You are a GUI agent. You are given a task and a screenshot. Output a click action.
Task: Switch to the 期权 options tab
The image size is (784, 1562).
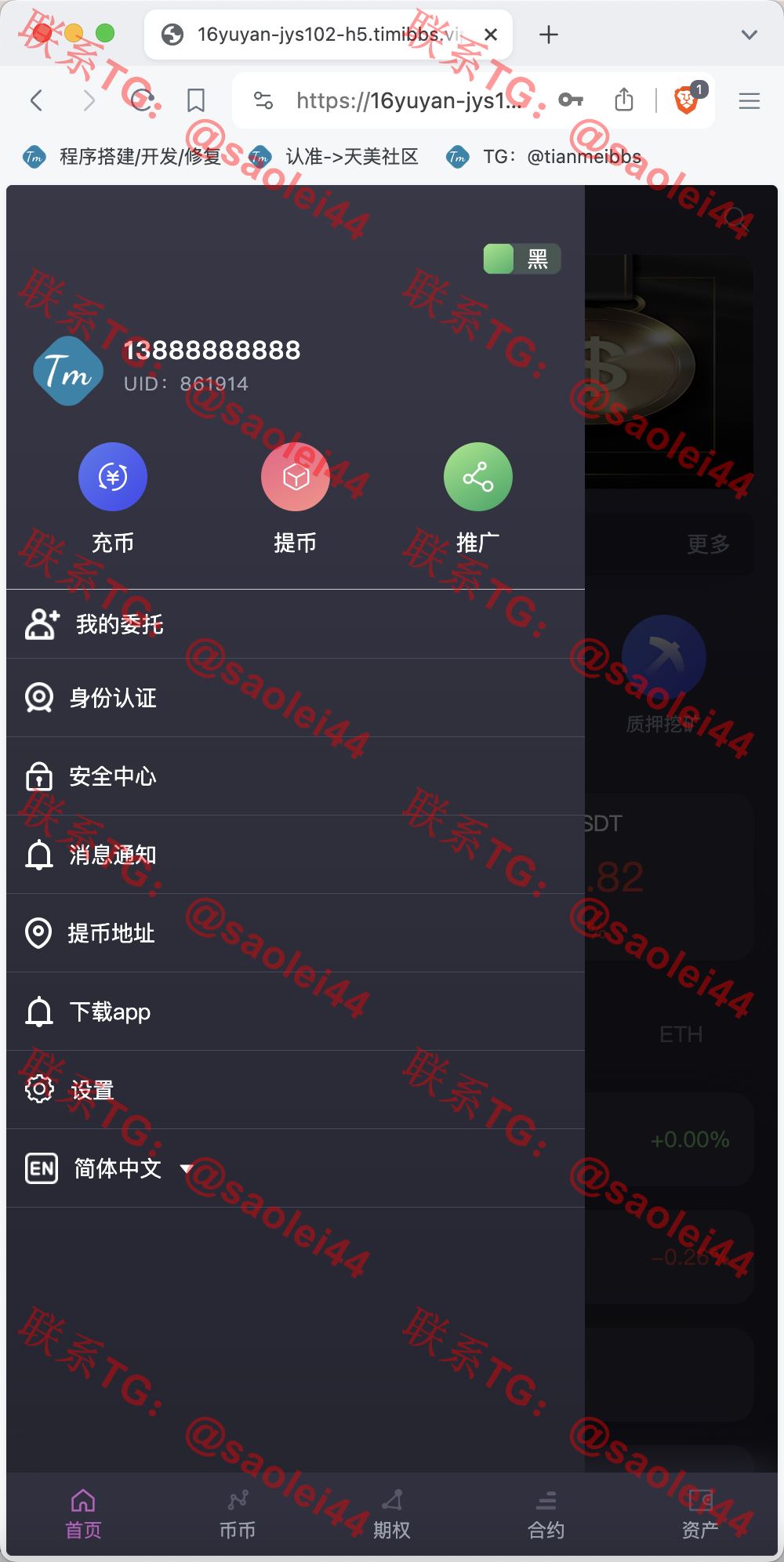tap(392, 1515)
